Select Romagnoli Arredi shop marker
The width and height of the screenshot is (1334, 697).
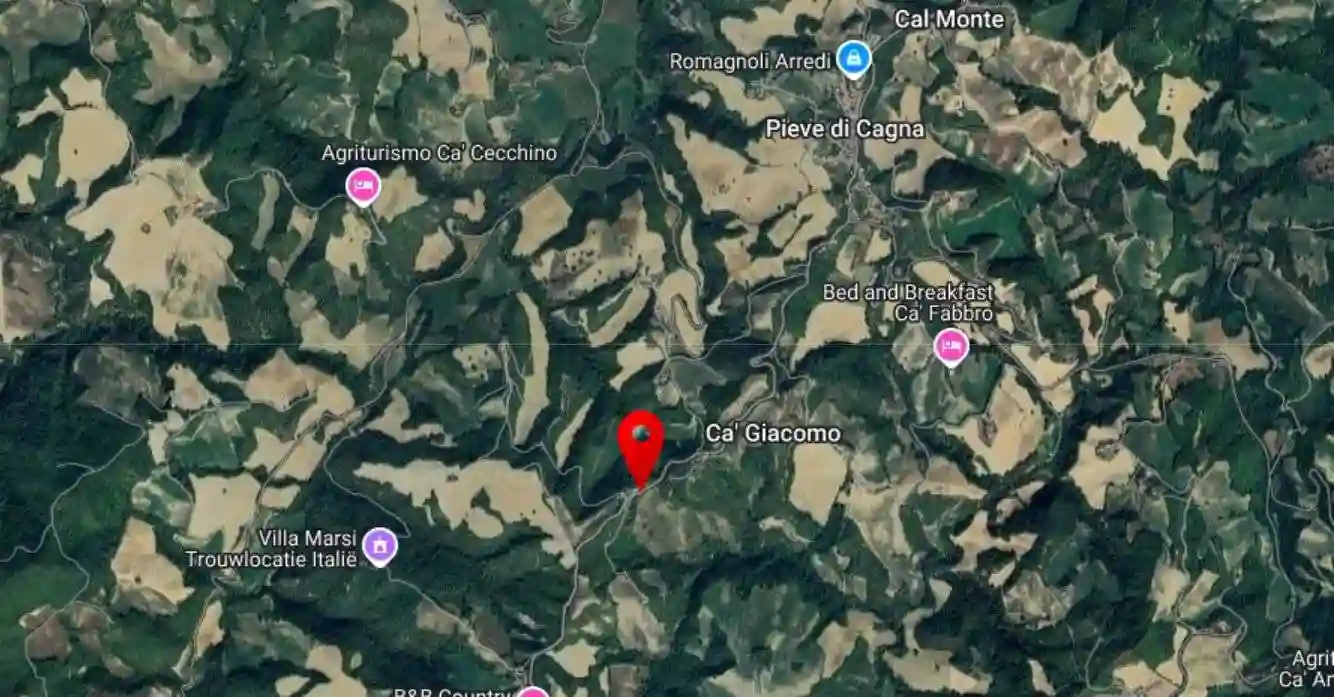(853, 59)
